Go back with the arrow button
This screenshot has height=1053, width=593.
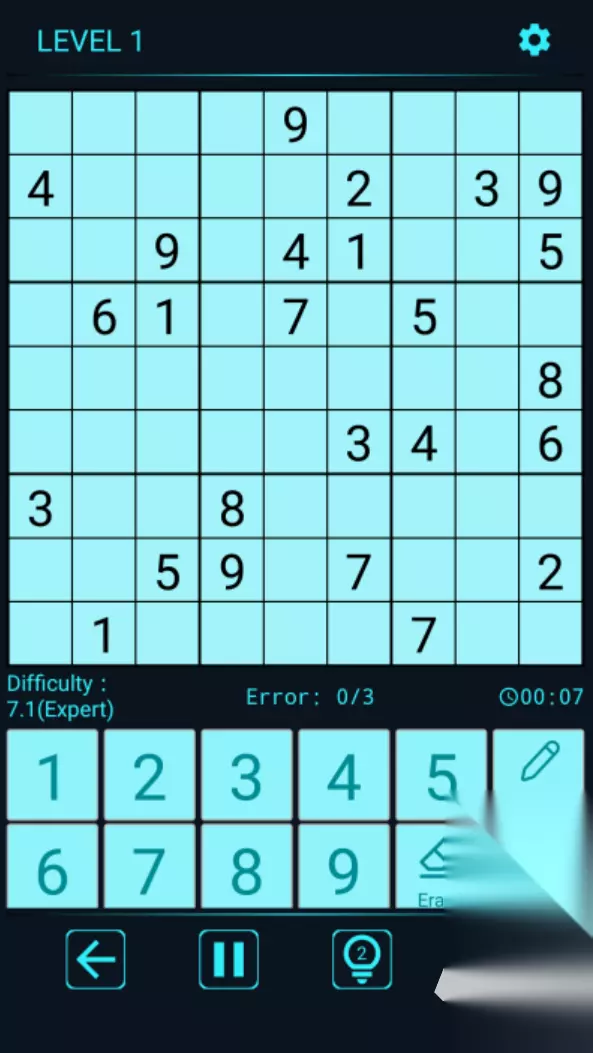(x=95, y=960)
